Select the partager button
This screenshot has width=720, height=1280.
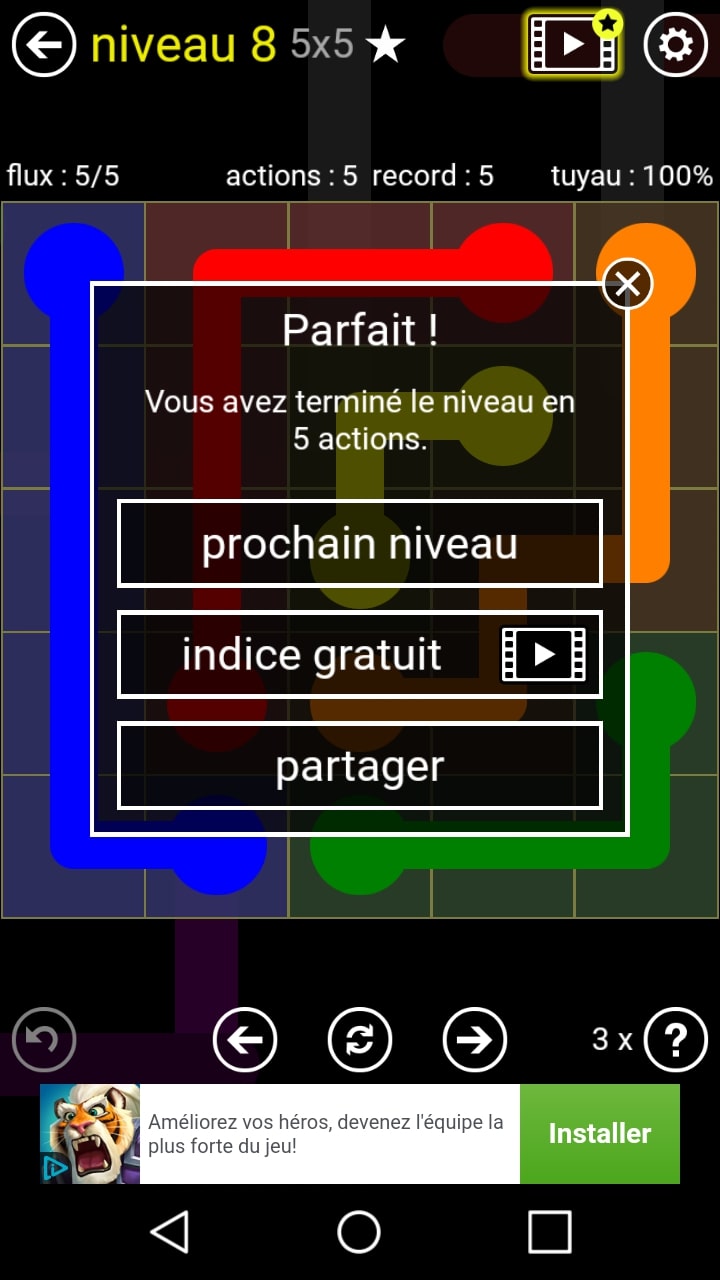click(x=360, y=765)
